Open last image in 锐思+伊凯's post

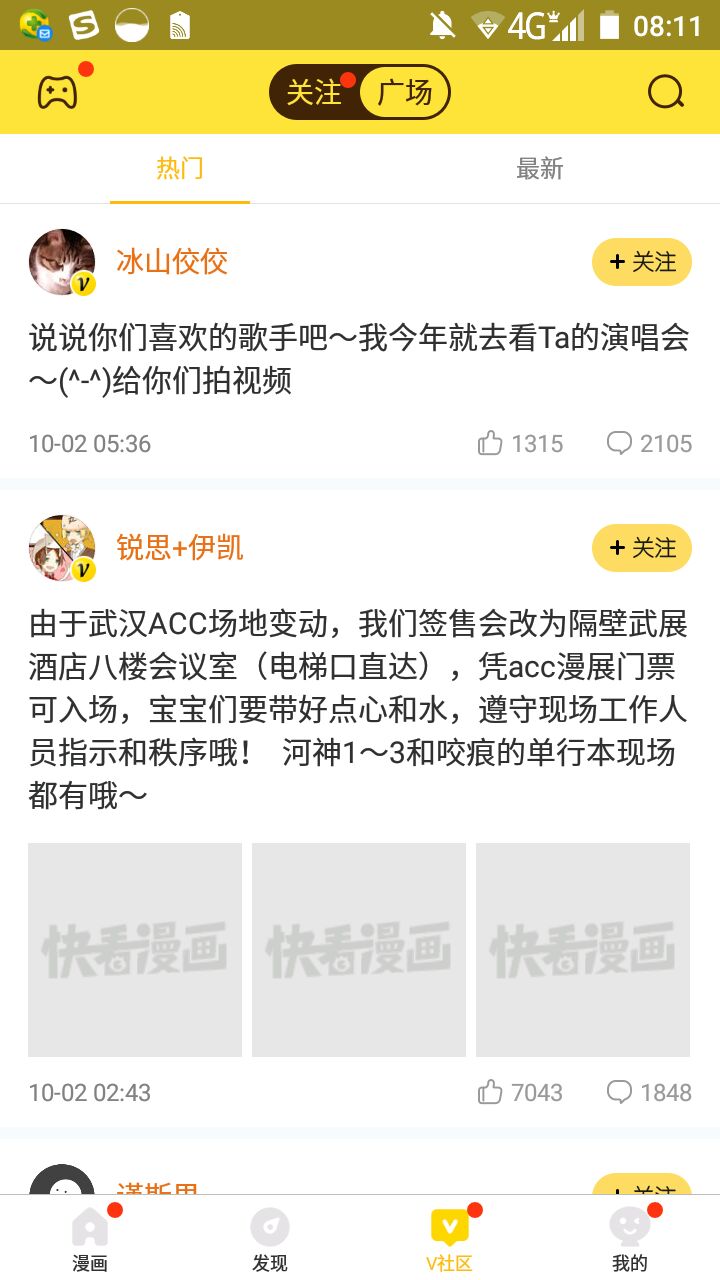pos(583,949)
